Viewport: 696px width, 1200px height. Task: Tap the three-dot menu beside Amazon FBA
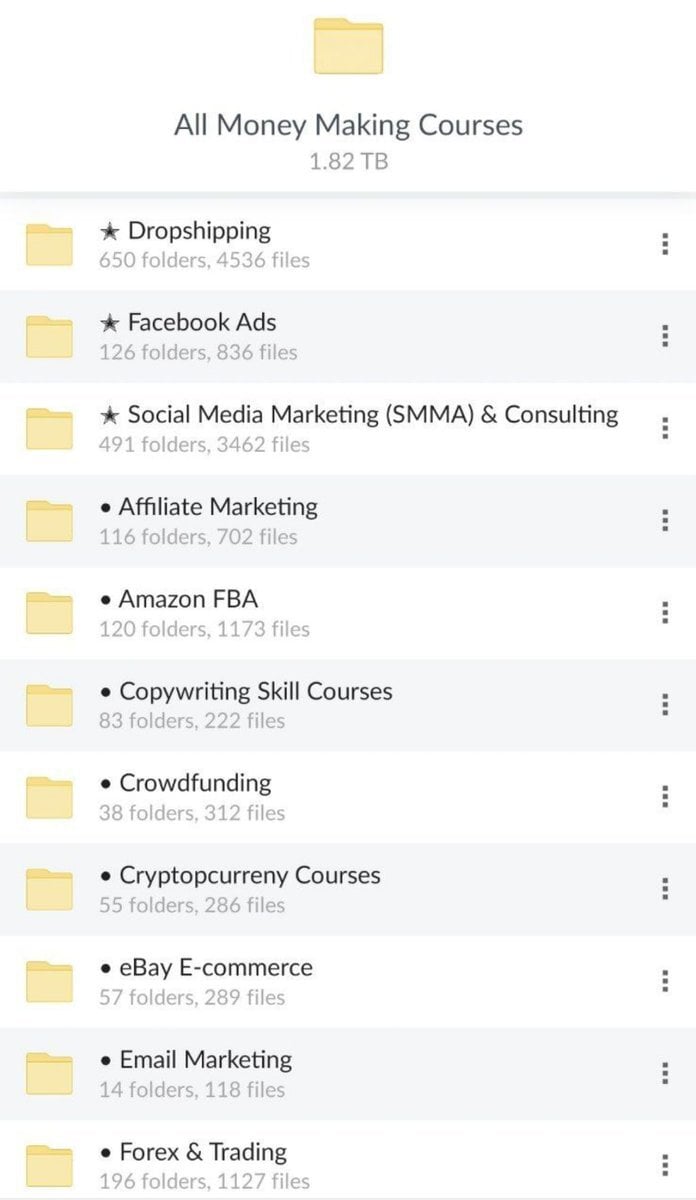coord(665,613)
